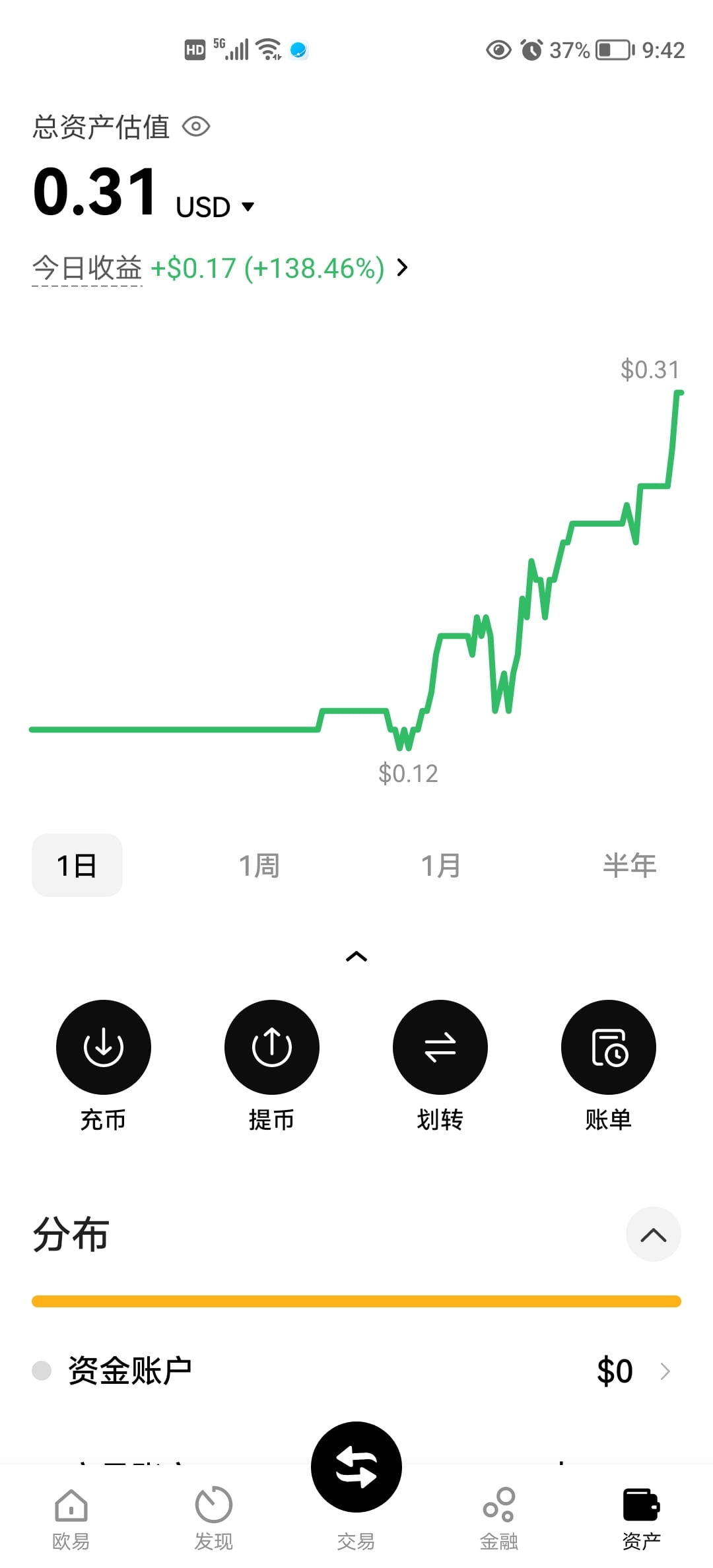
Task: Toggle asset visibility with the eye icon
Action: tap(197, 126)
